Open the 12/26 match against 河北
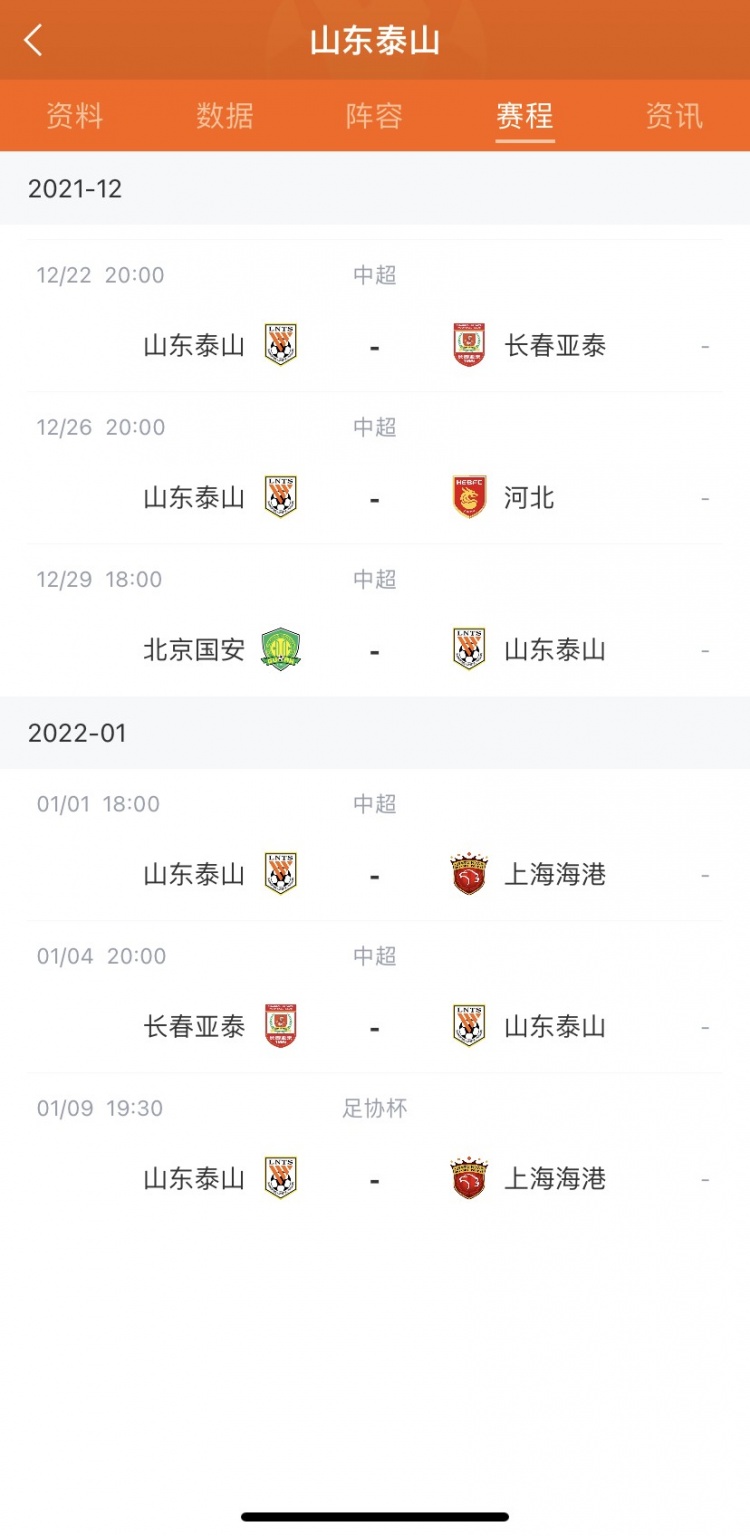This screenshot has width=750, height=1536. pyautogui.click(x=375, y=468)
